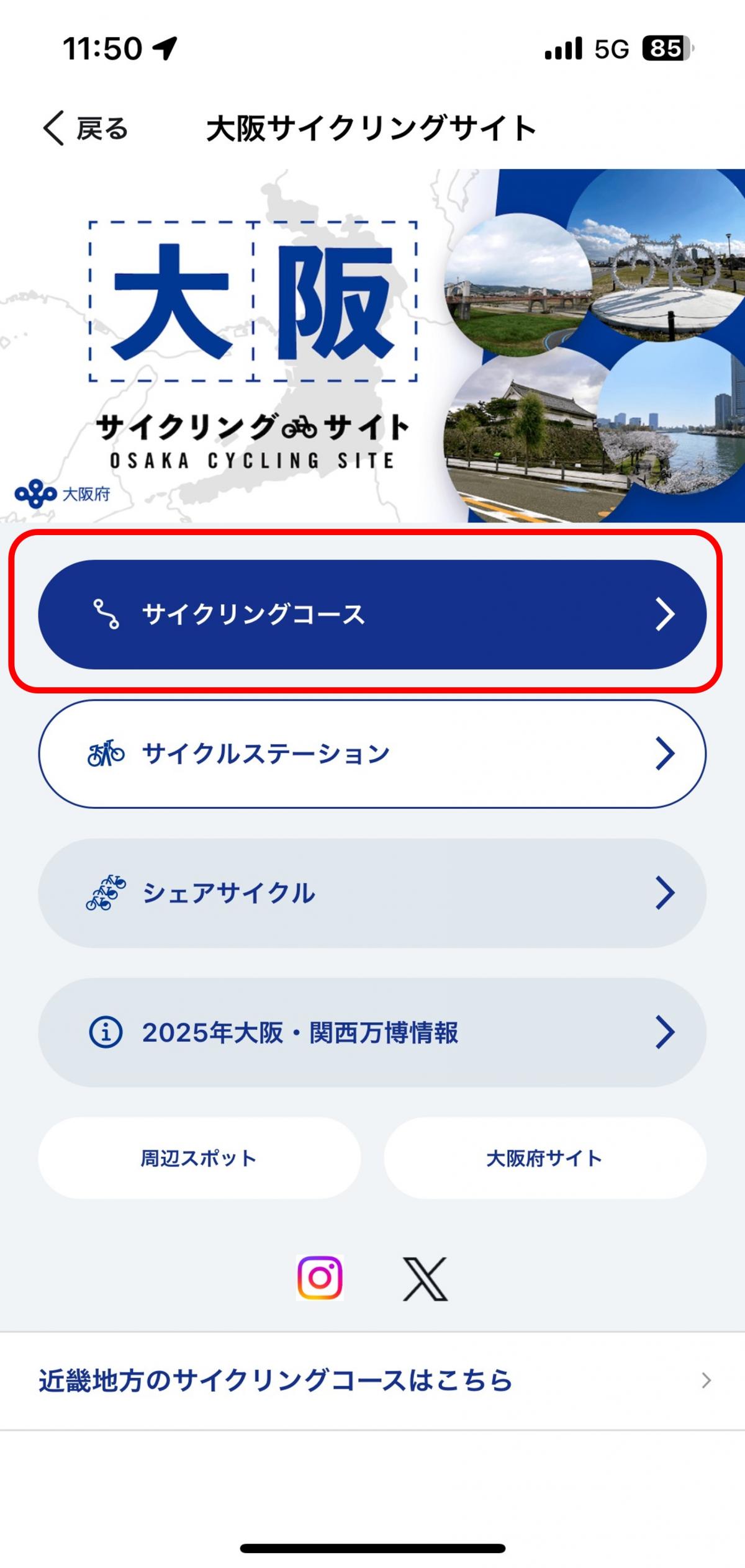
Task: Open サイクルステーション
Action: [372, 754]
